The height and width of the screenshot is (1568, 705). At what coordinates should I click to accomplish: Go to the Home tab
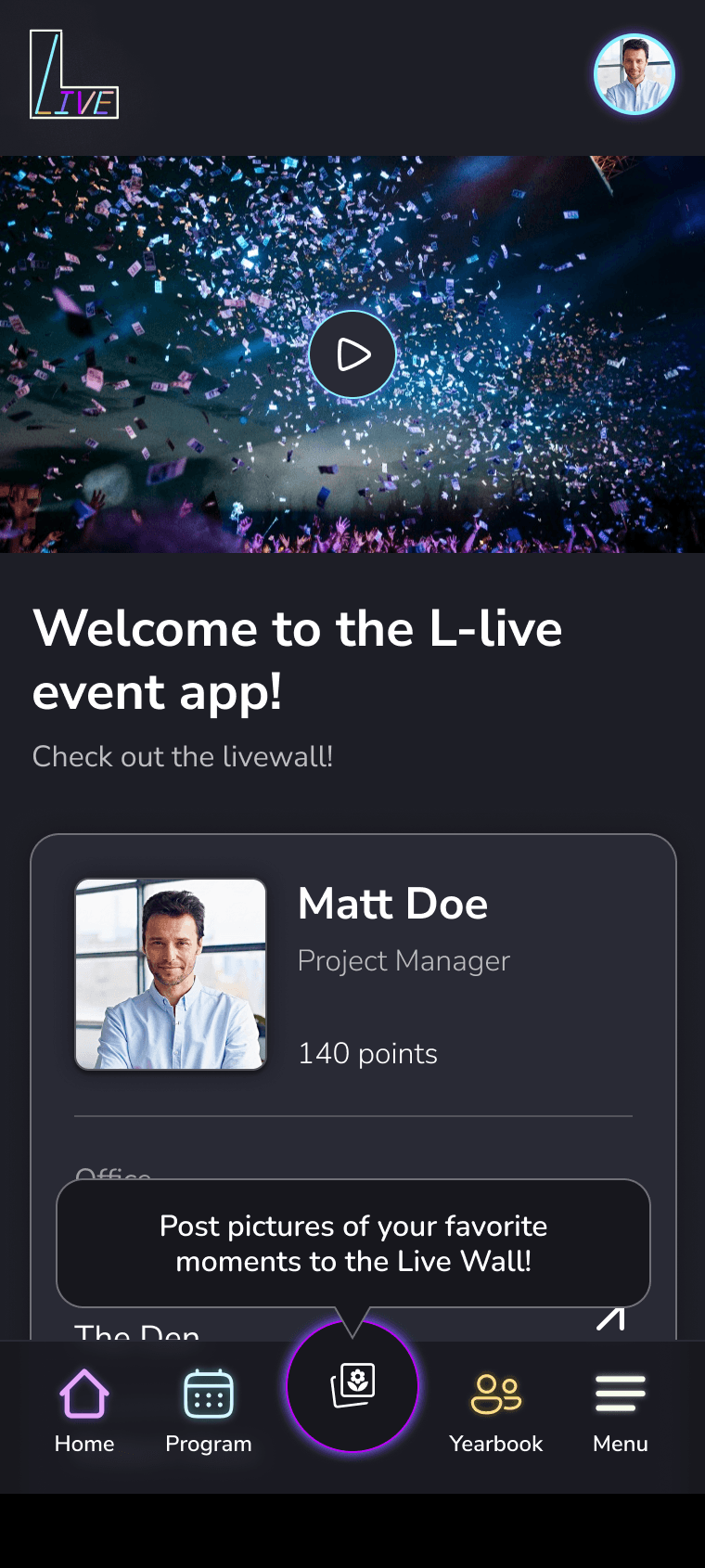pos(84,1411)
